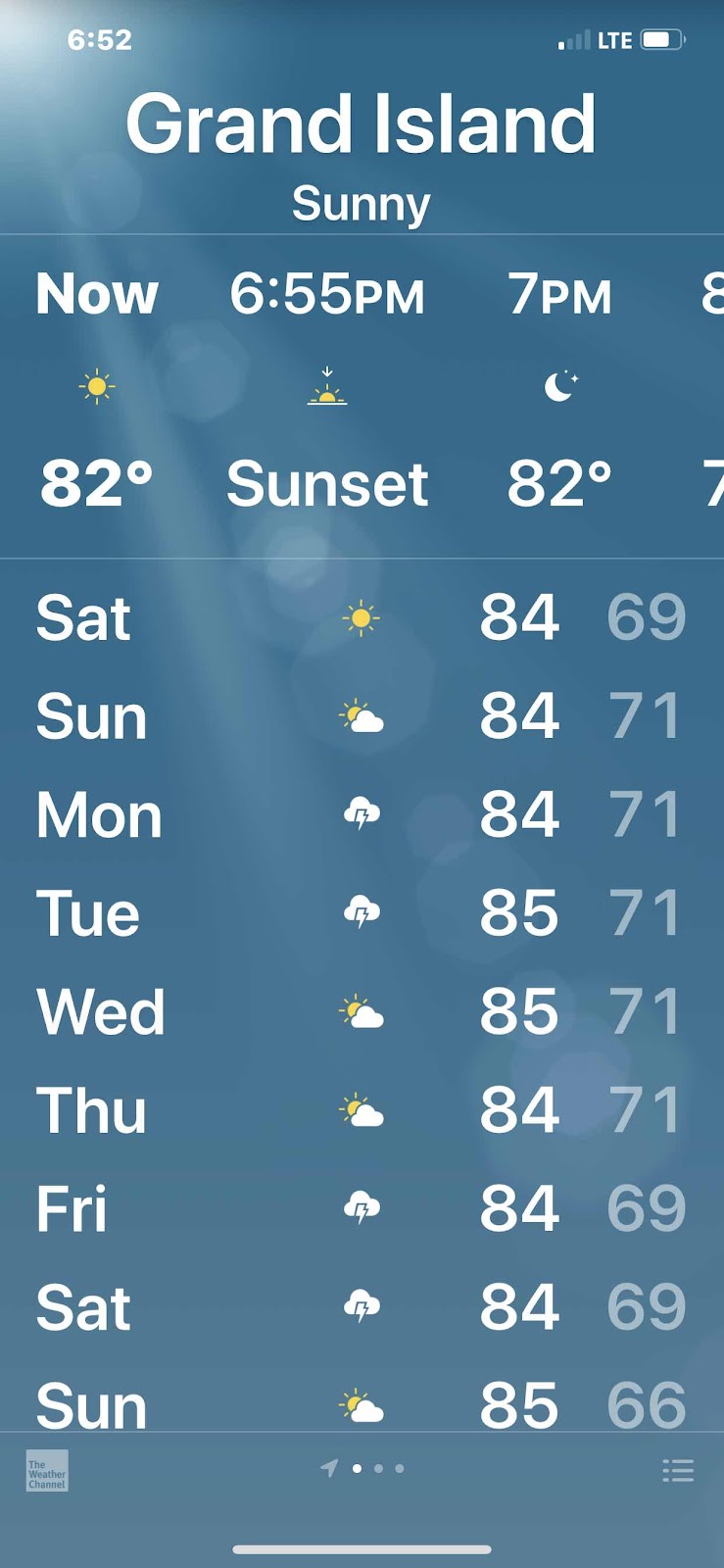The width and height of the screenshot is (724, 1568).
Task: Open the city list menu
Action: (678, 1470)
